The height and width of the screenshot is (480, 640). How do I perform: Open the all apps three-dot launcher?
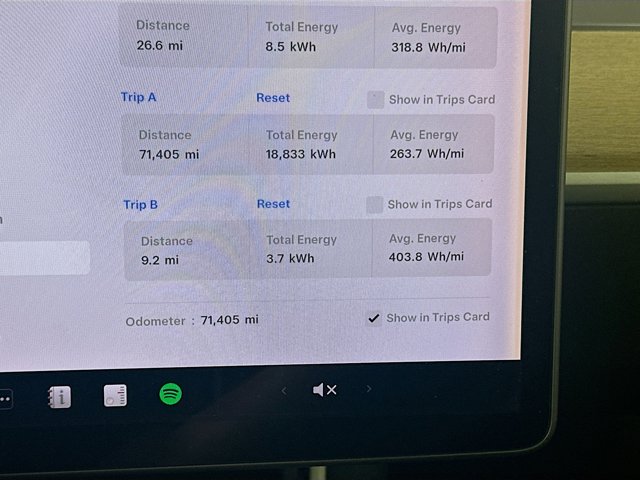[4, 399]
